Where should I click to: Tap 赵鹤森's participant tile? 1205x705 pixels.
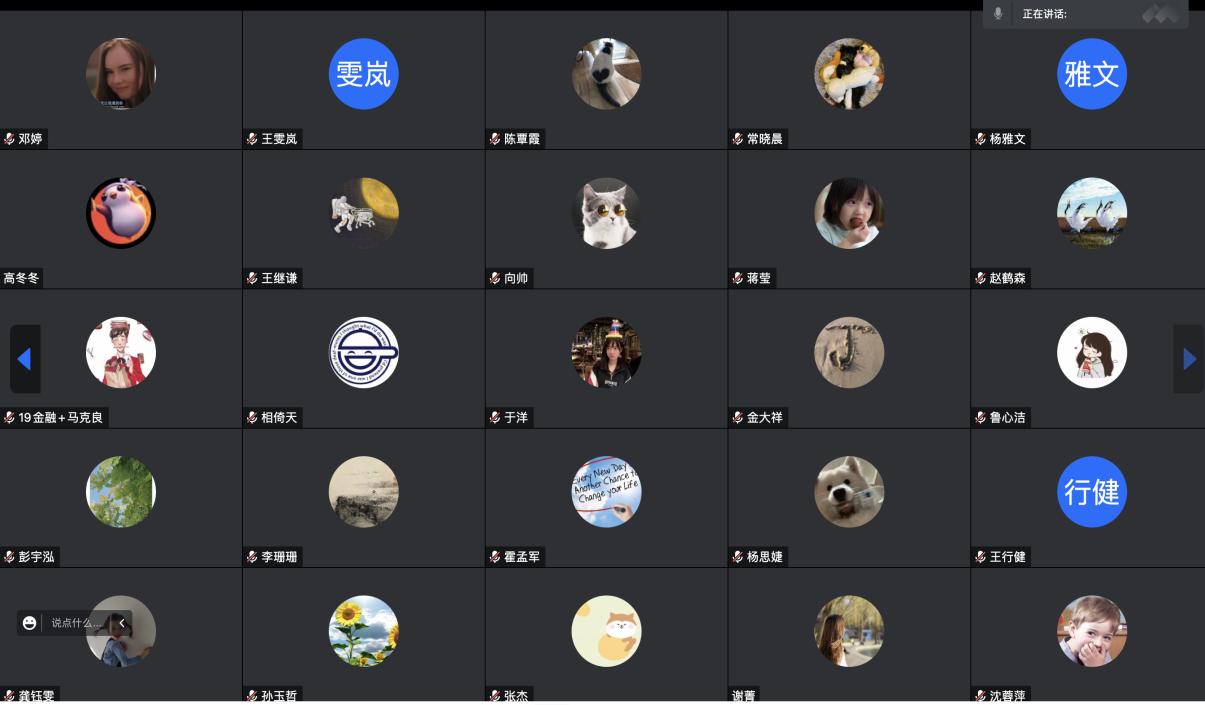[1091, 214]
